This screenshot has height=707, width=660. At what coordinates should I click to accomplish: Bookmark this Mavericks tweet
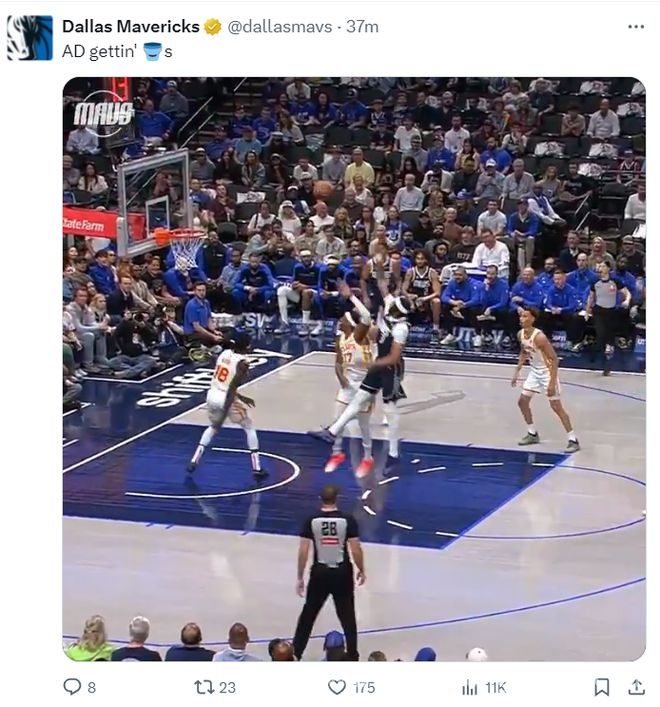tap(601, 687)
